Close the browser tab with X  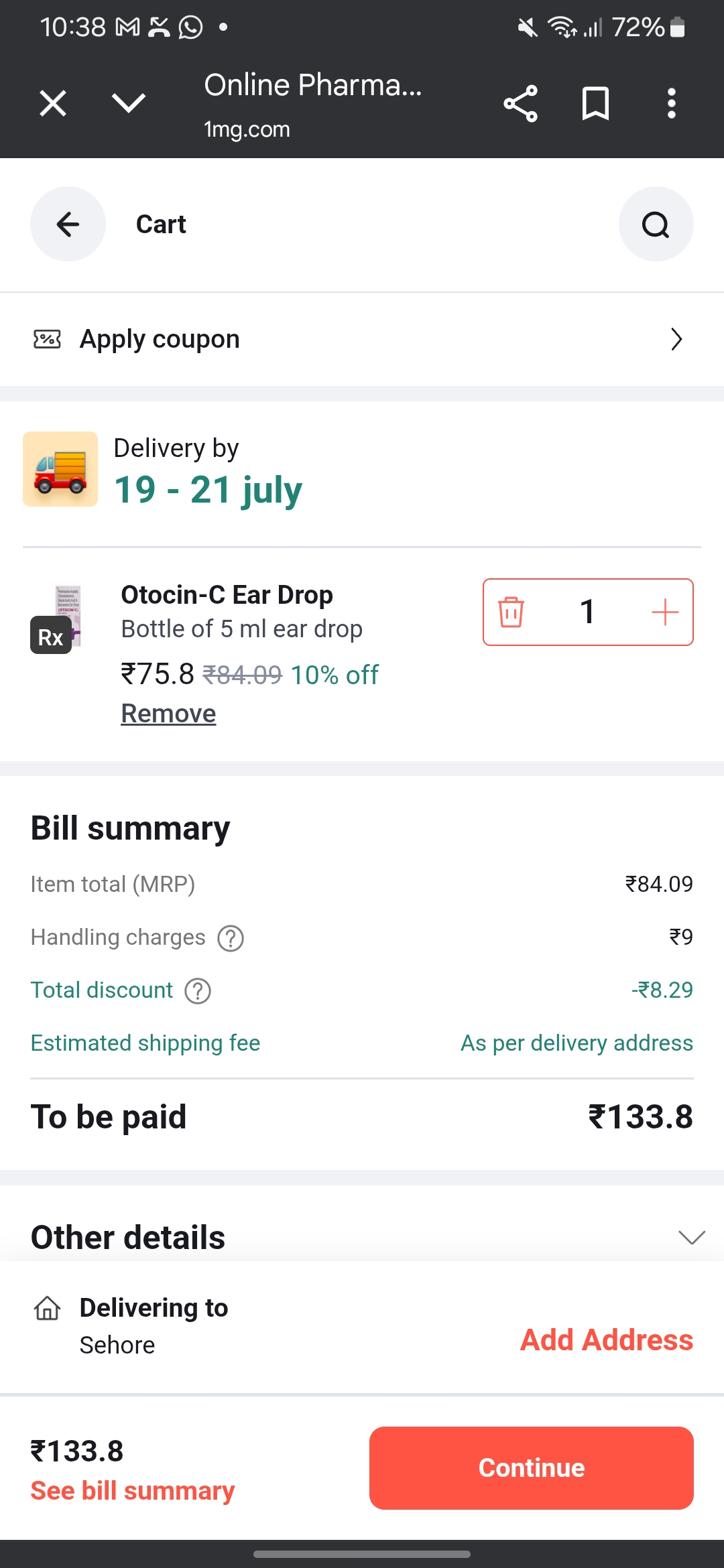pos(53,103)
